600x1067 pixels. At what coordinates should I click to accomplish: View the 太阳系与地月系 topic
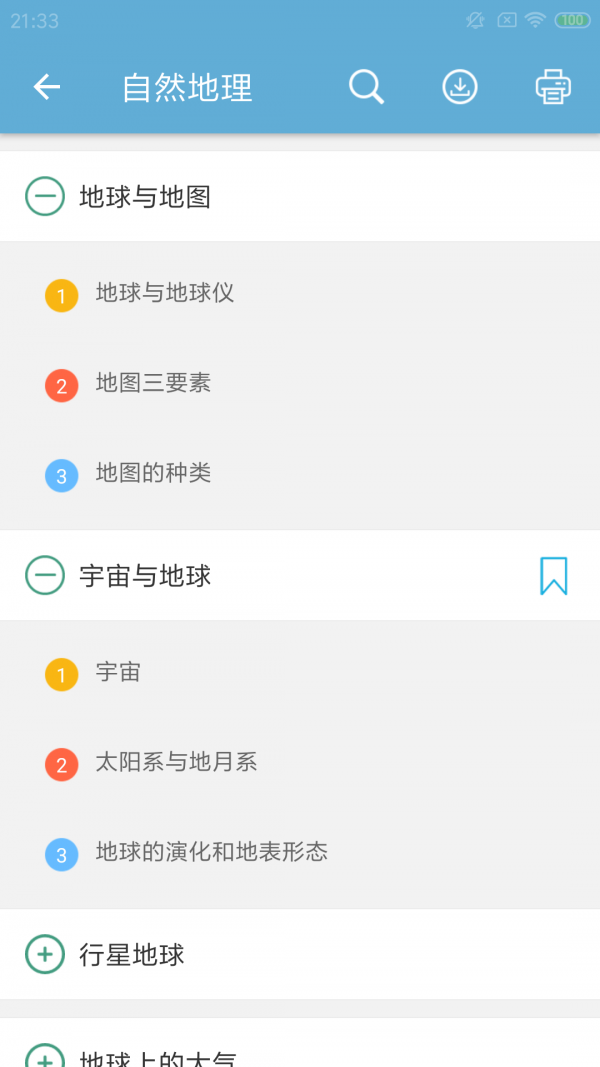(x=176, y=763)
